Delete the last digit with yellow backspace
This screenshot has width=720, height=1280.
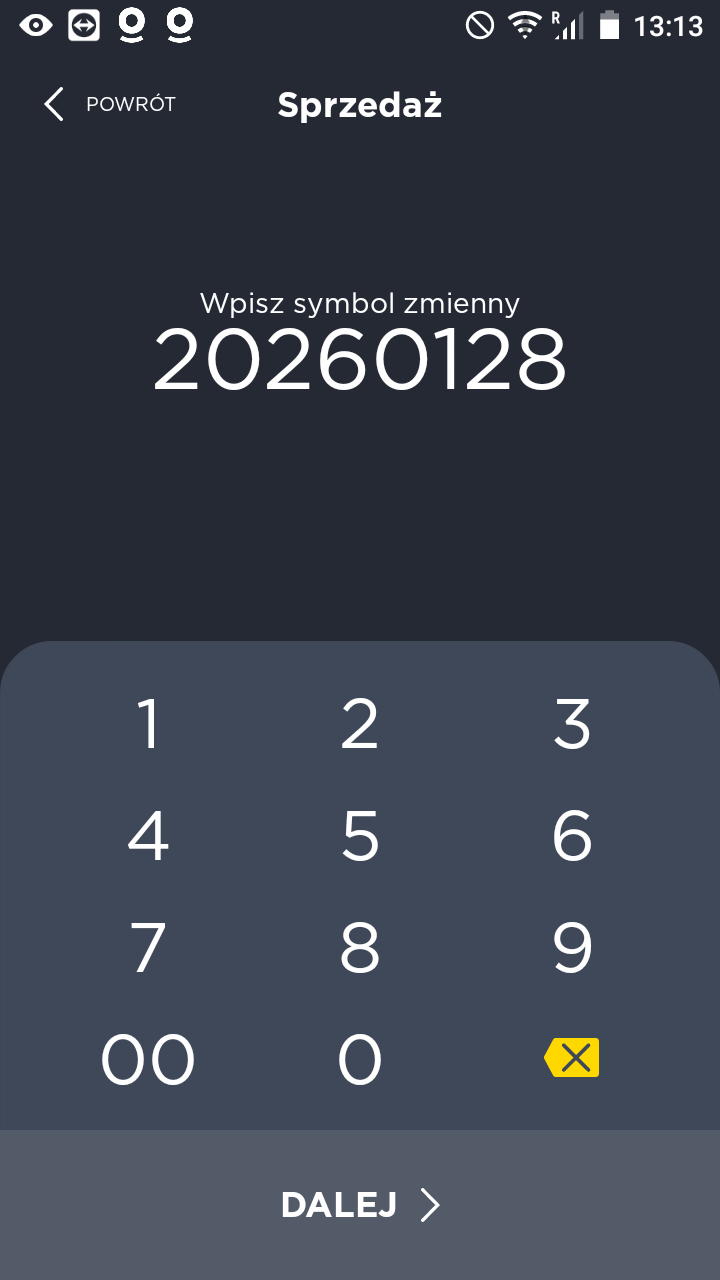[572, 1058]
